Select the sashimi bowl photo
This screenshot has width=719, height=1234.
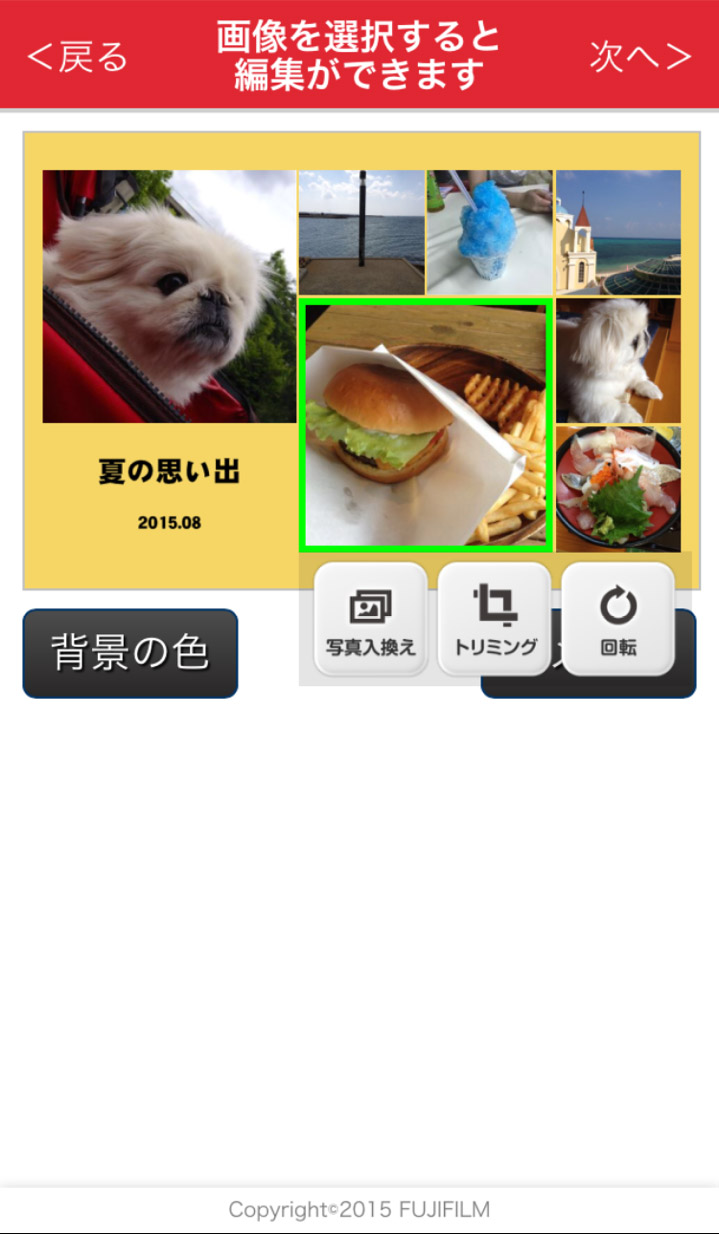point(618,488)
